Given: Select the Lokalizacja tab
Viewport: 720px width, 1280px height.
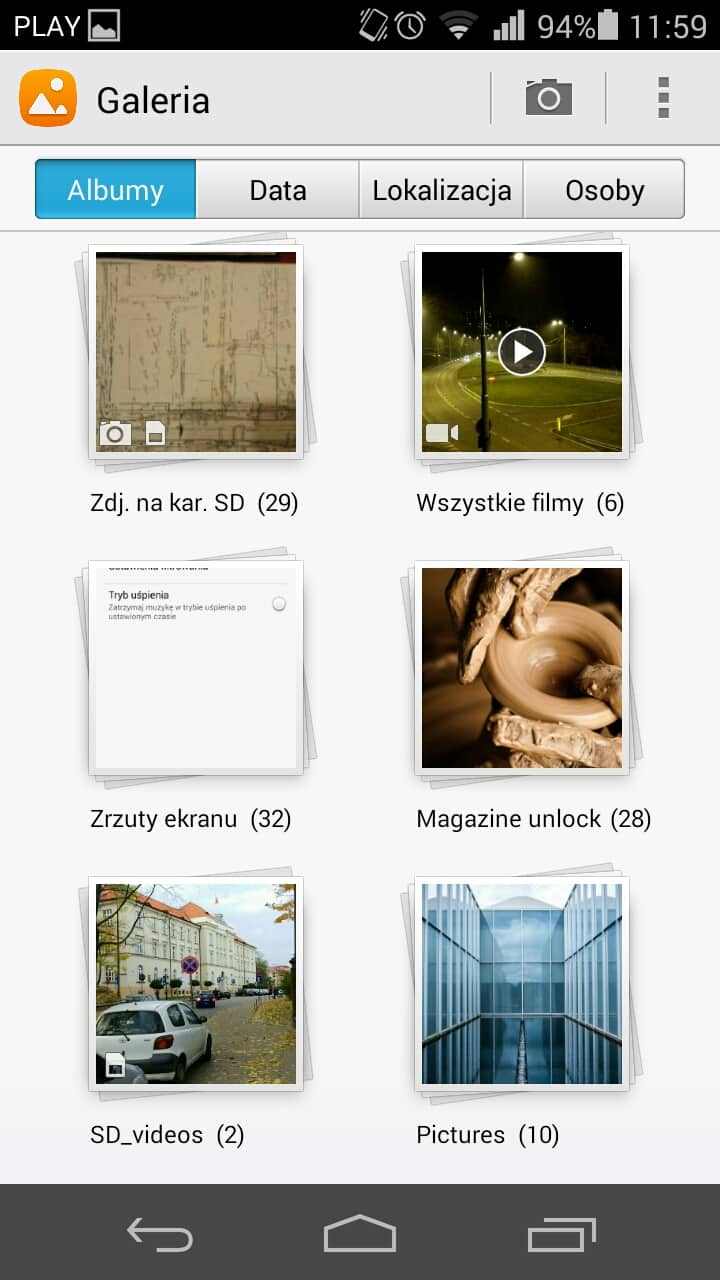Looking at the screenshot, I should [441, 190].
